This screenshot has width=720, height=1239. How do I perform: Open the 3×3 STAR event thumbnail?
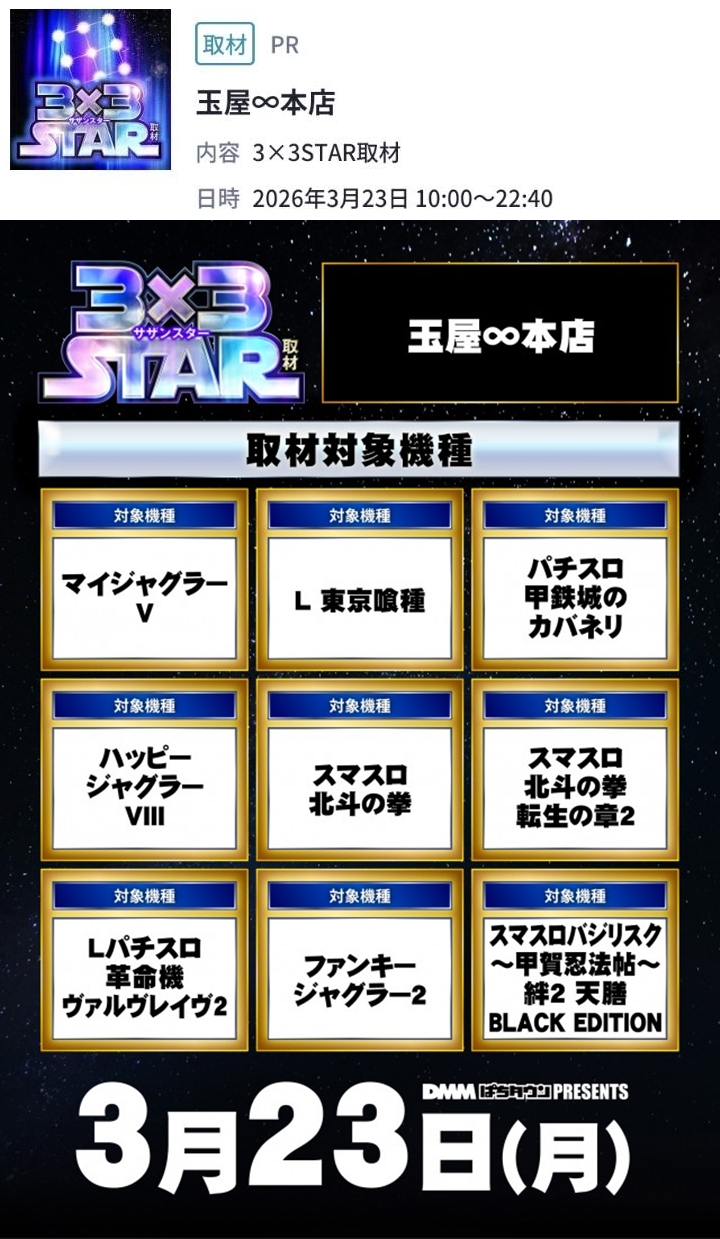pos(91,90)
